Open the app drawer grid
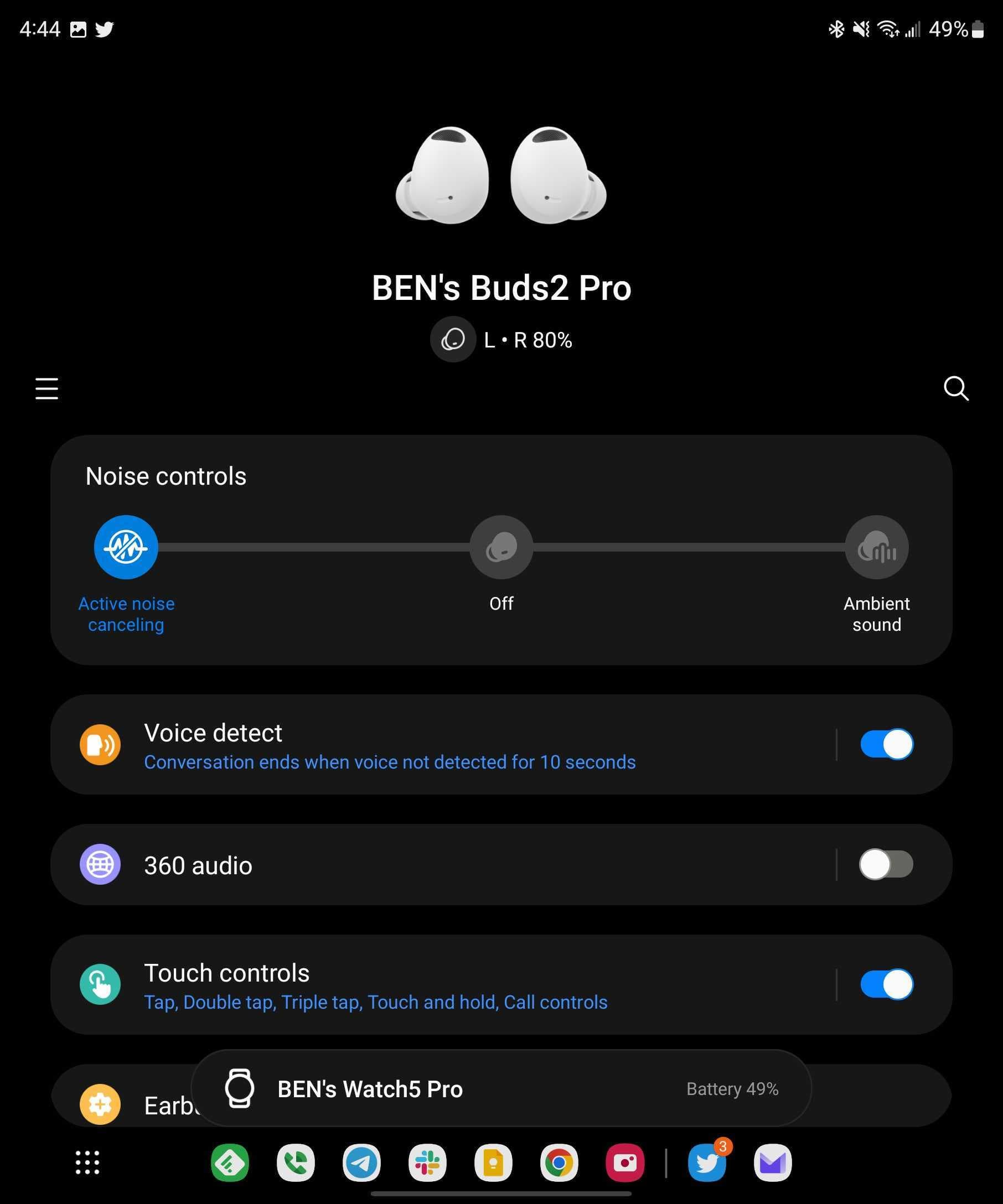1003x1204 pixels. click(87, 1163)
